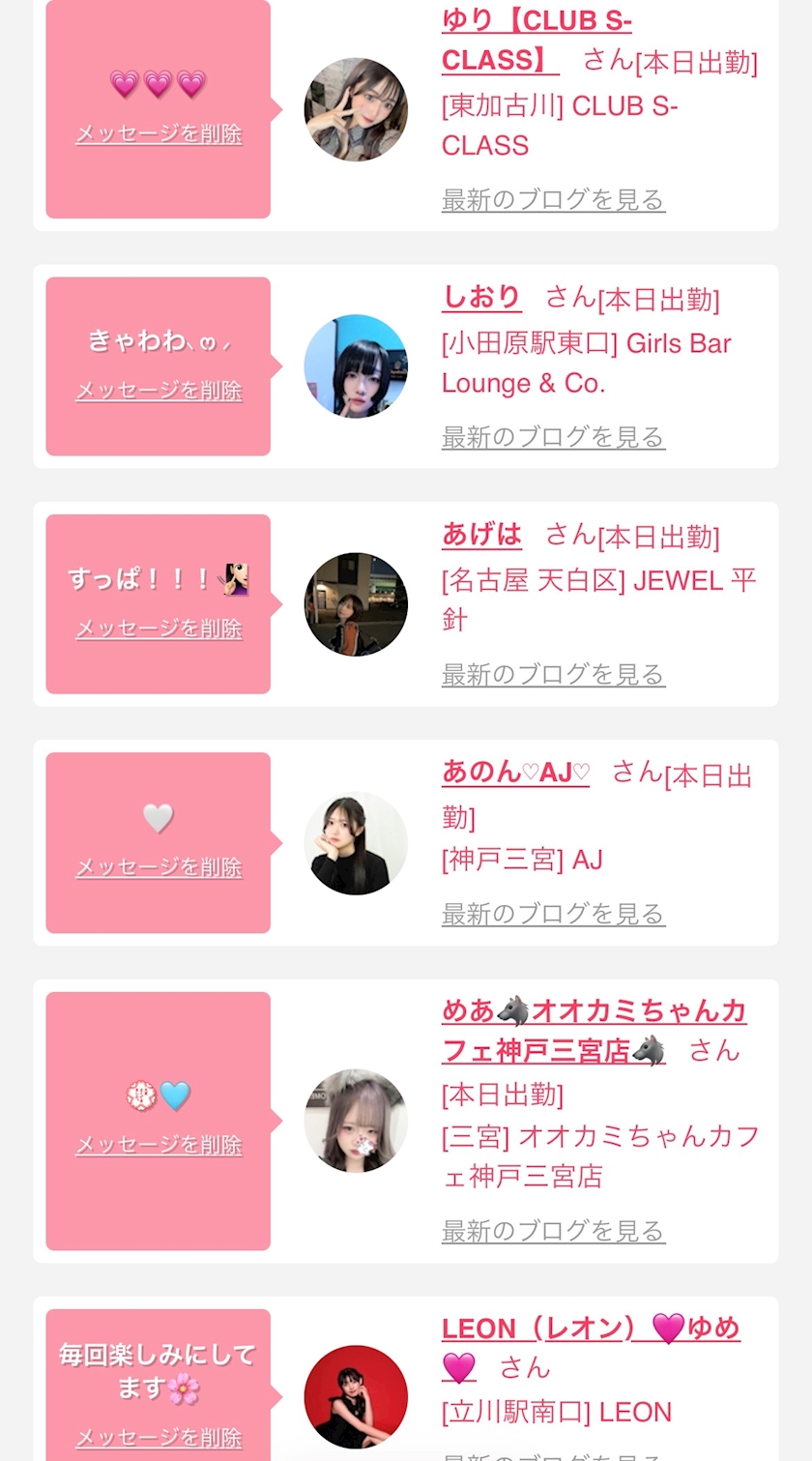View あげは's latest blog

tap(553, 674)
